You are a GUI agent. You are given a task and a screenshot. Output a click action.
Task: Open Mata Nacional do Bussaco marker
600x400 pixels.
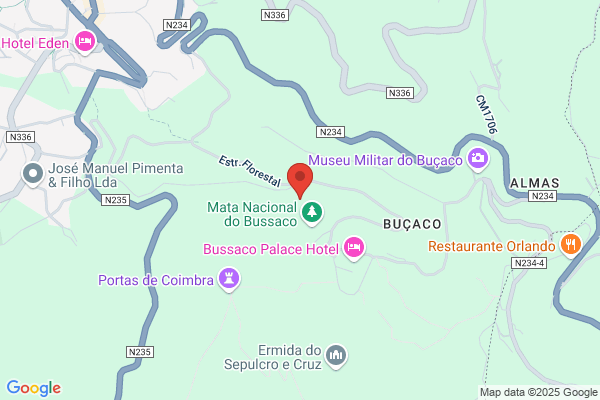(x=312, y=213)
